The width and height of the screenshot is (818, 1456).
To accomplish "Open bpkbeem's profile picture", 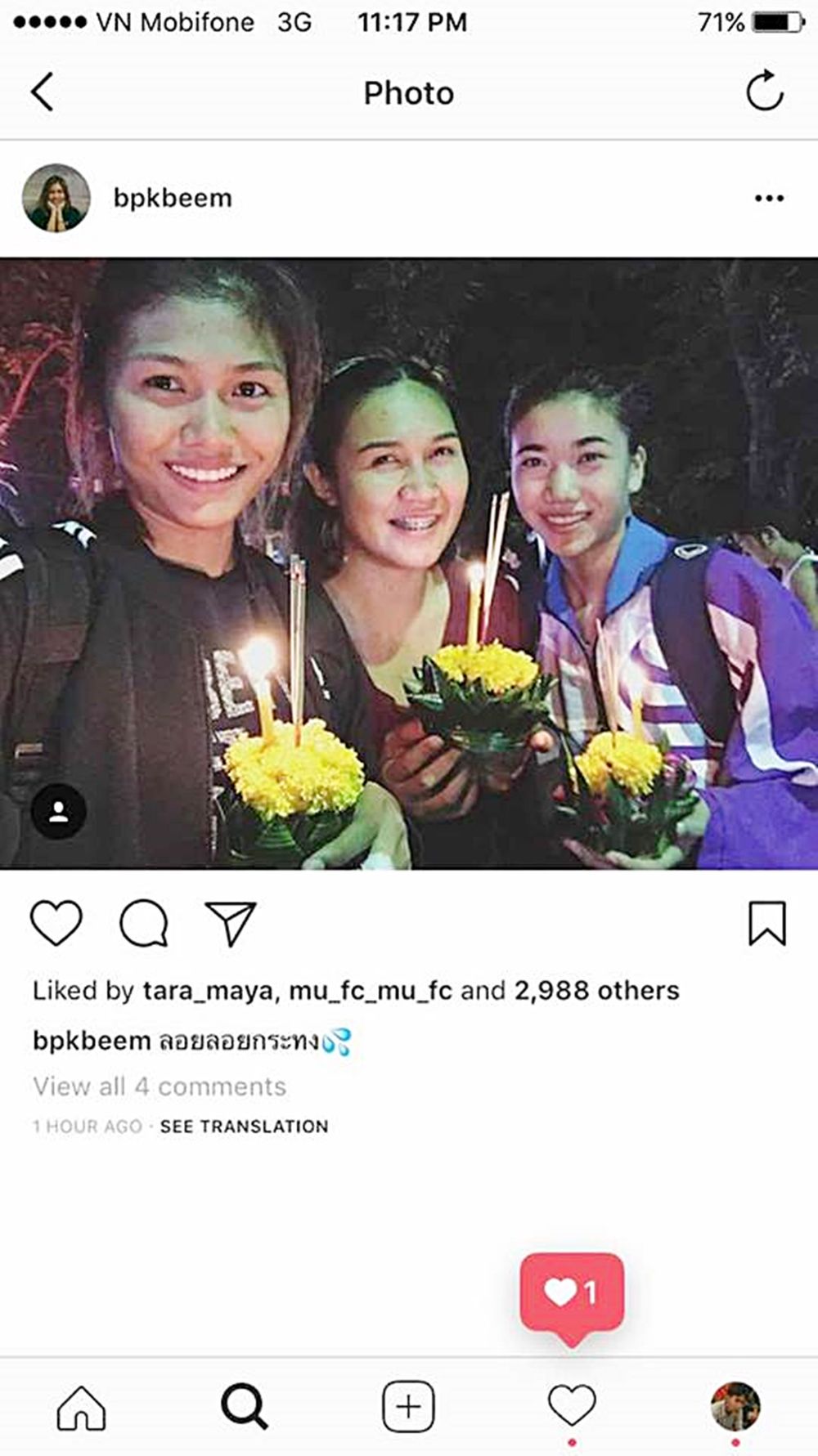I will (x=56, y=198).
